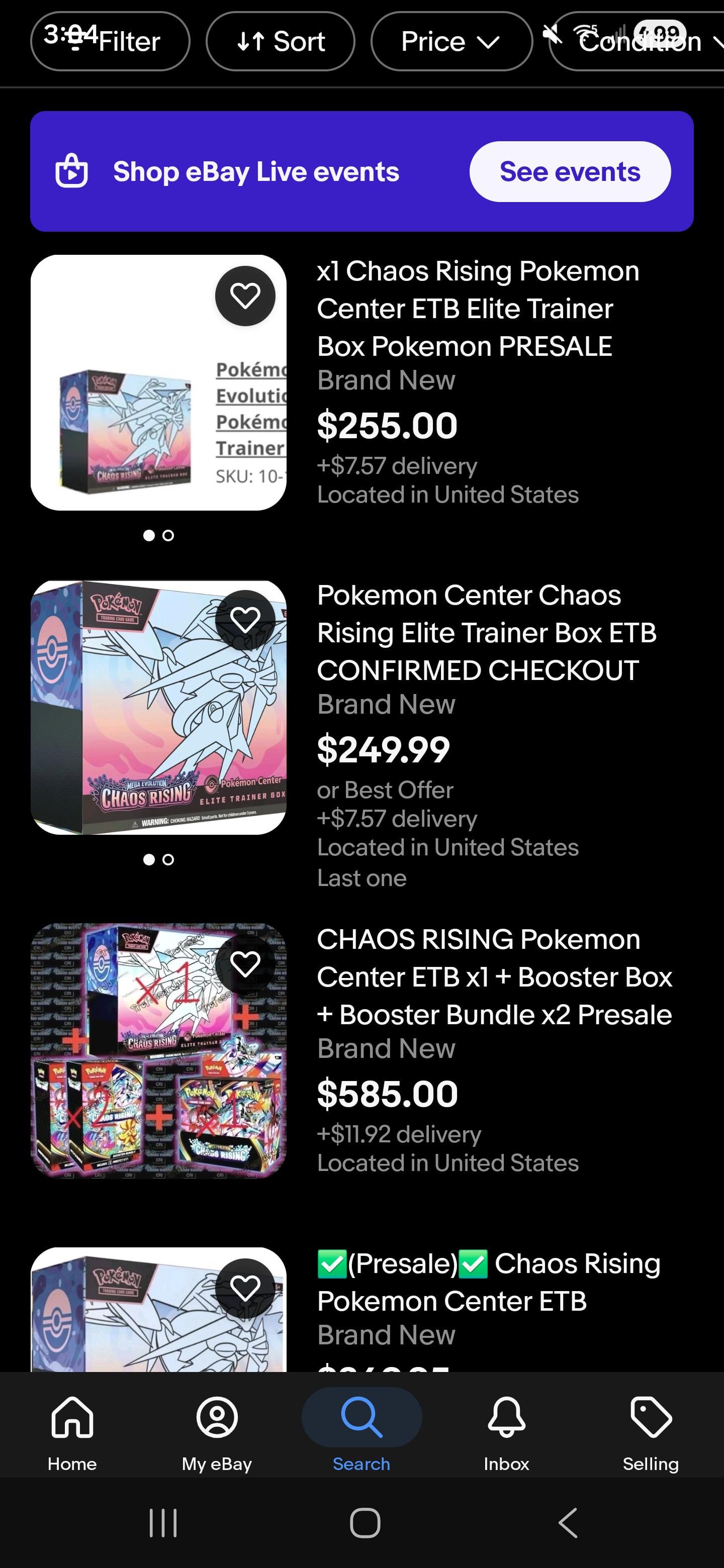This screenshot has width=724, height=1568.
Task: Switch to the Selling tab
Action: [650, 1433]
